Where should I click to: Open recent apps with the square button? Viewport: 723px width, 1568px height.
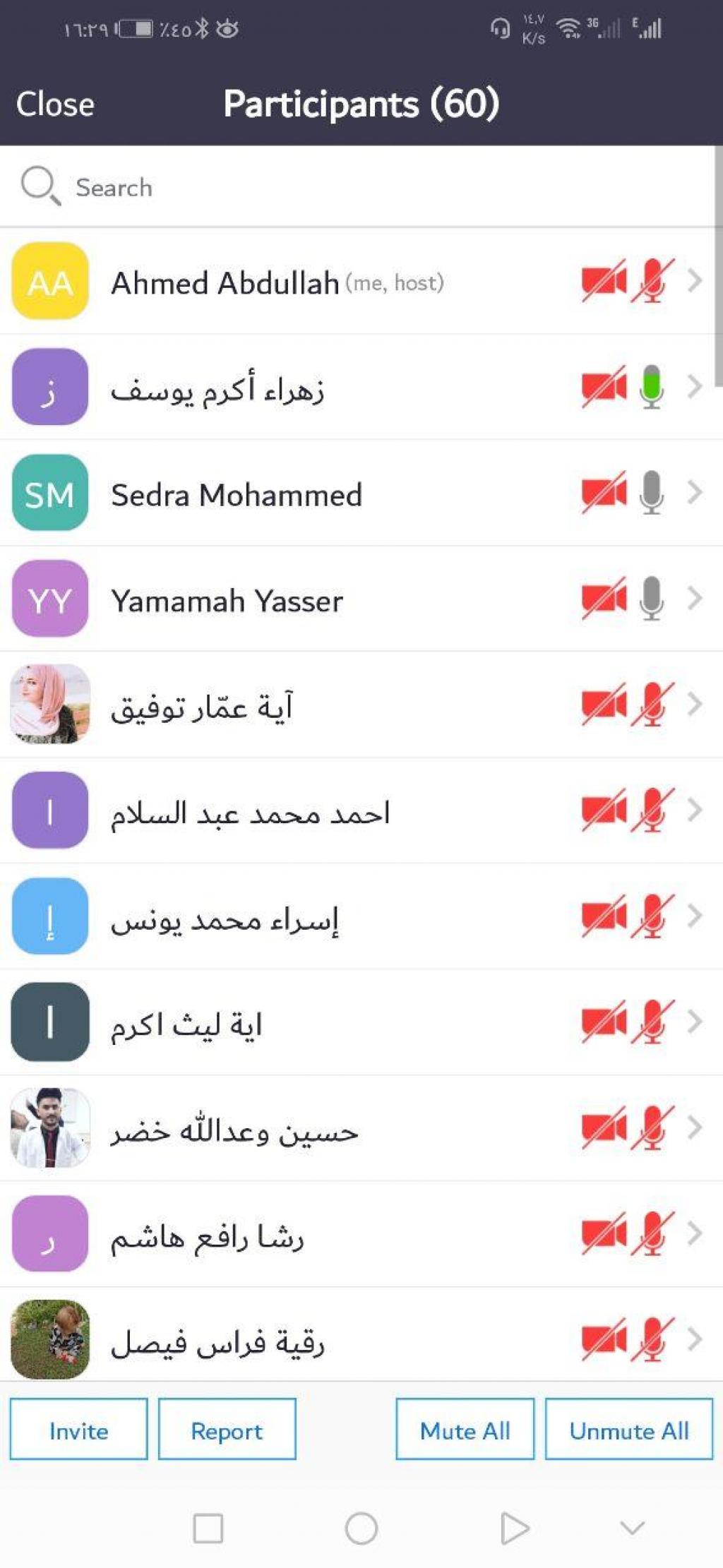[208, 1528]
